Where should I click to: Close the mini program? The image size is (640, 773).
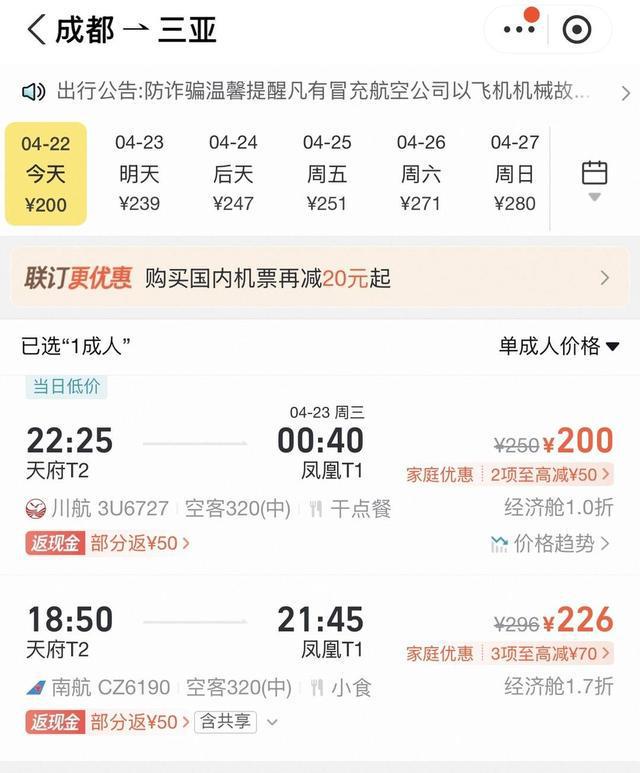pyautogui.click(x=577, y=29)
